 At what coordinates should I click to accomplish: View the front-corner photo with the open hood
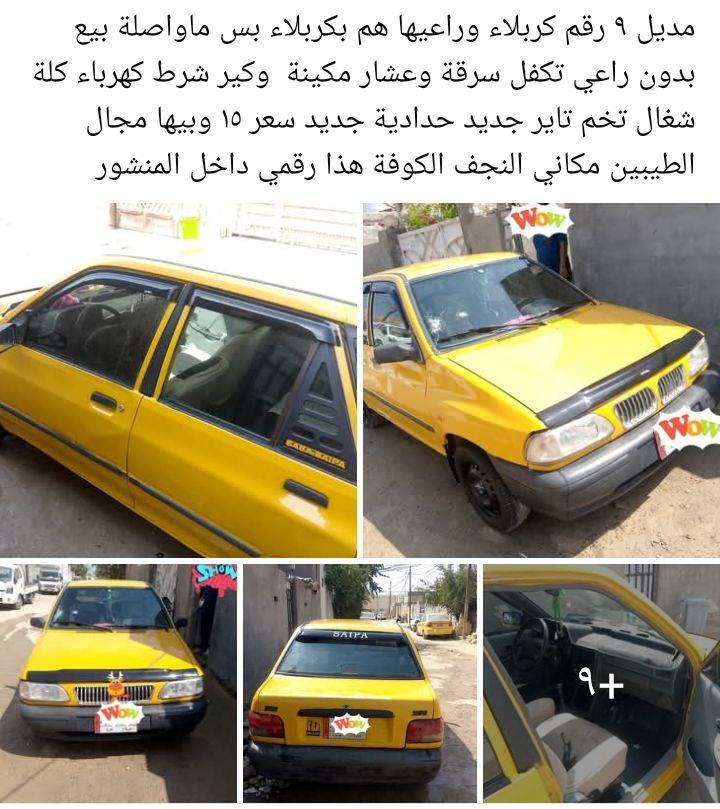541,380
